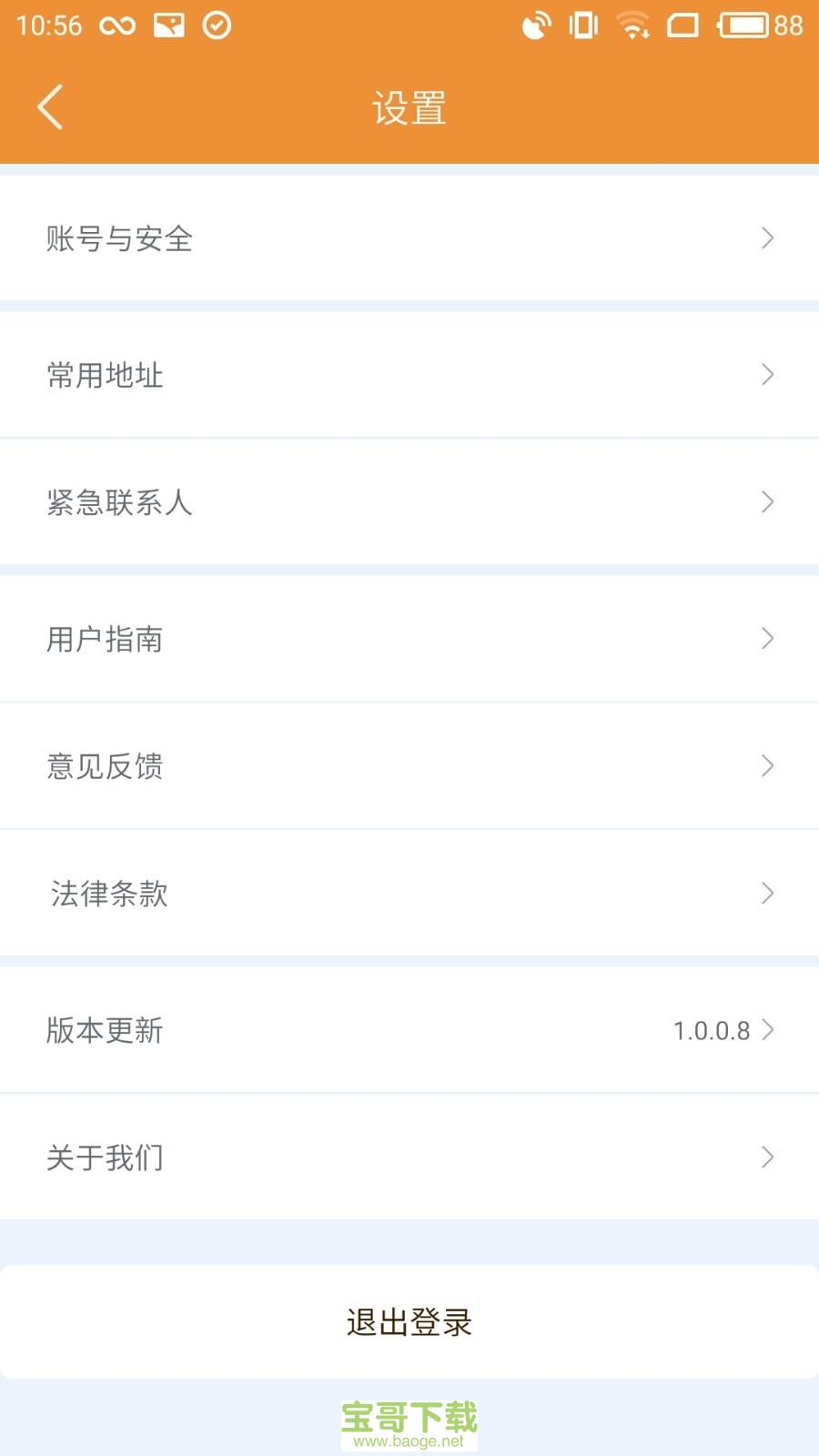This screenshot has height=1456, width=819.
Task: Click the checkmark status icon
Action: (x=217, y=25)
